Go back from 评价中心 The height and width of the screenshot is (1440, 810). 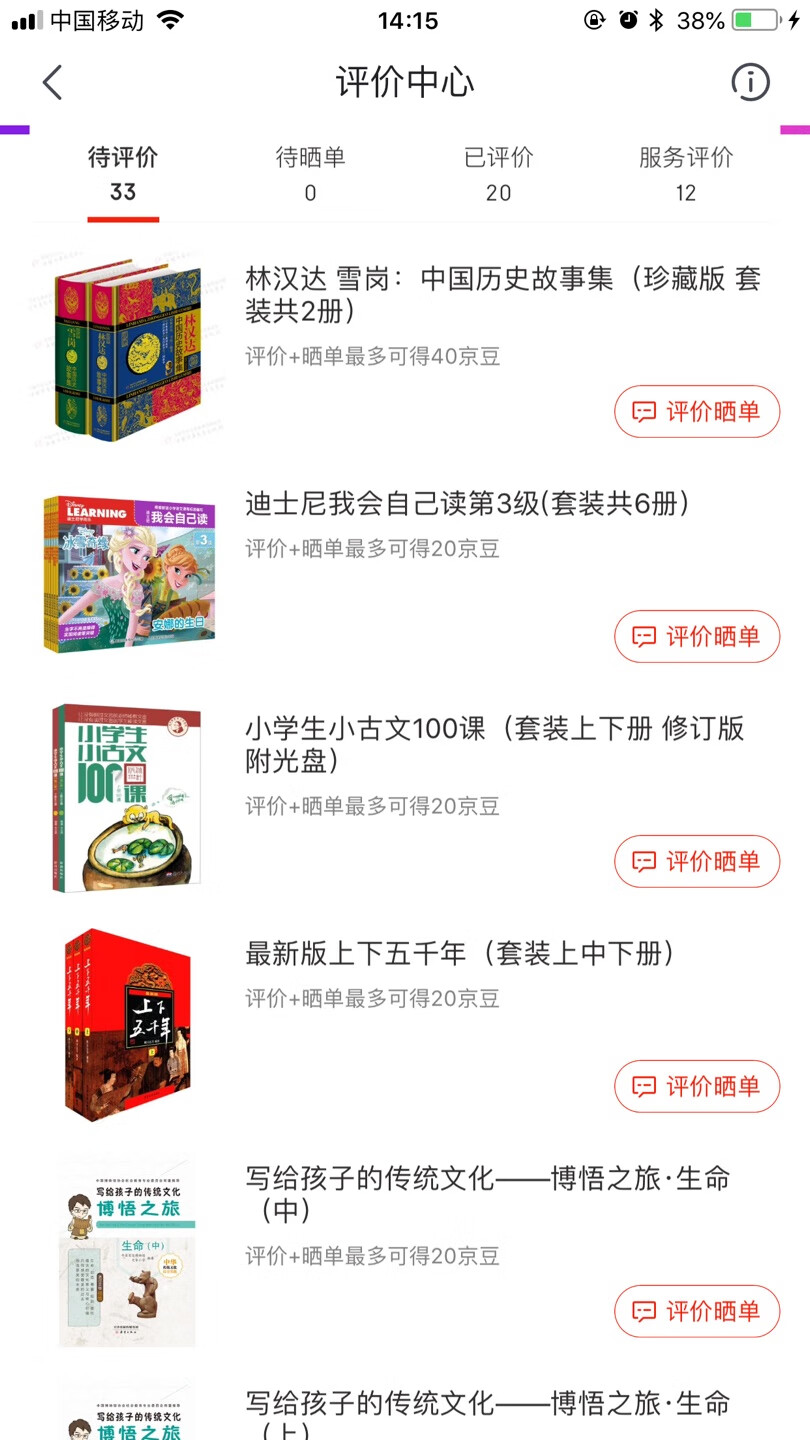tap(53, 82)
